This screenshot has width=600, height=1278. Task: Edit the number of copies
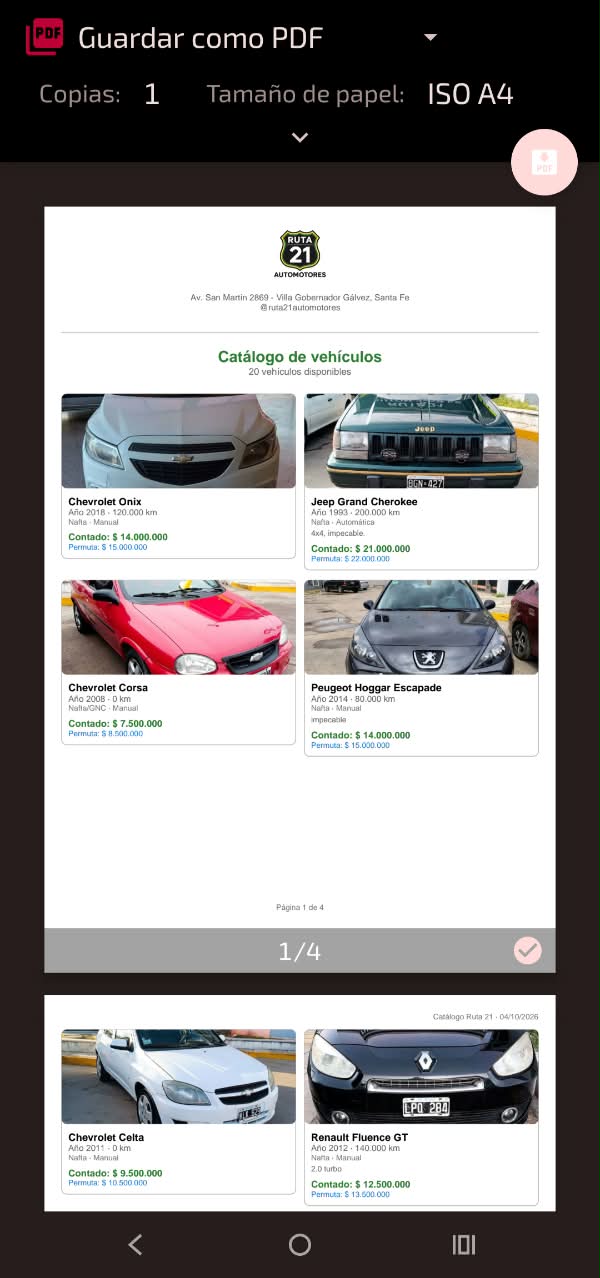click(151, 95)
